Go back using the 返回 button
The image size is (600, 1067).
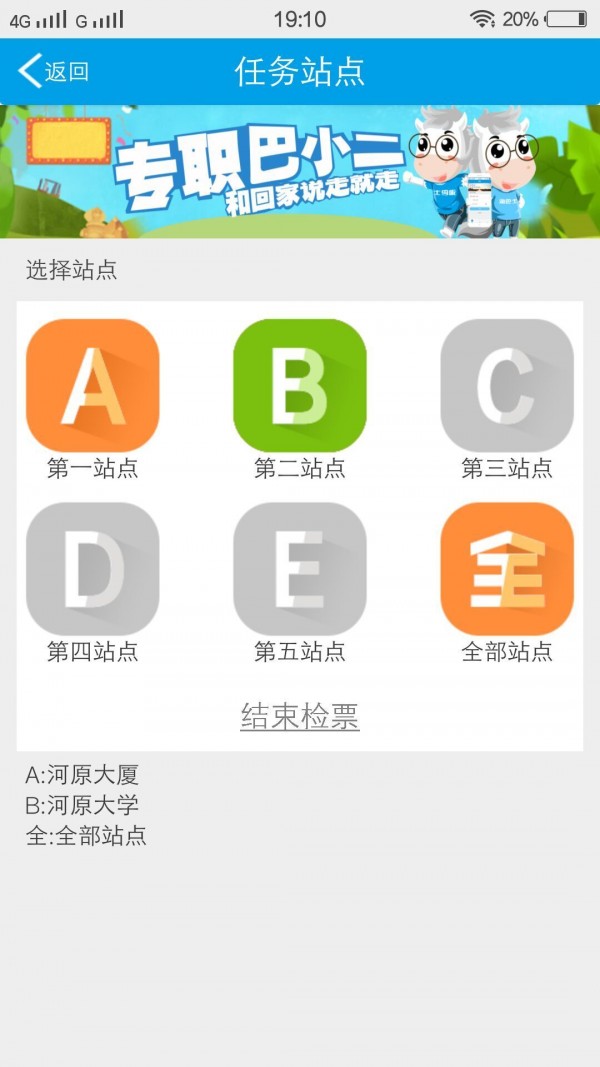(x=53, y=71)
